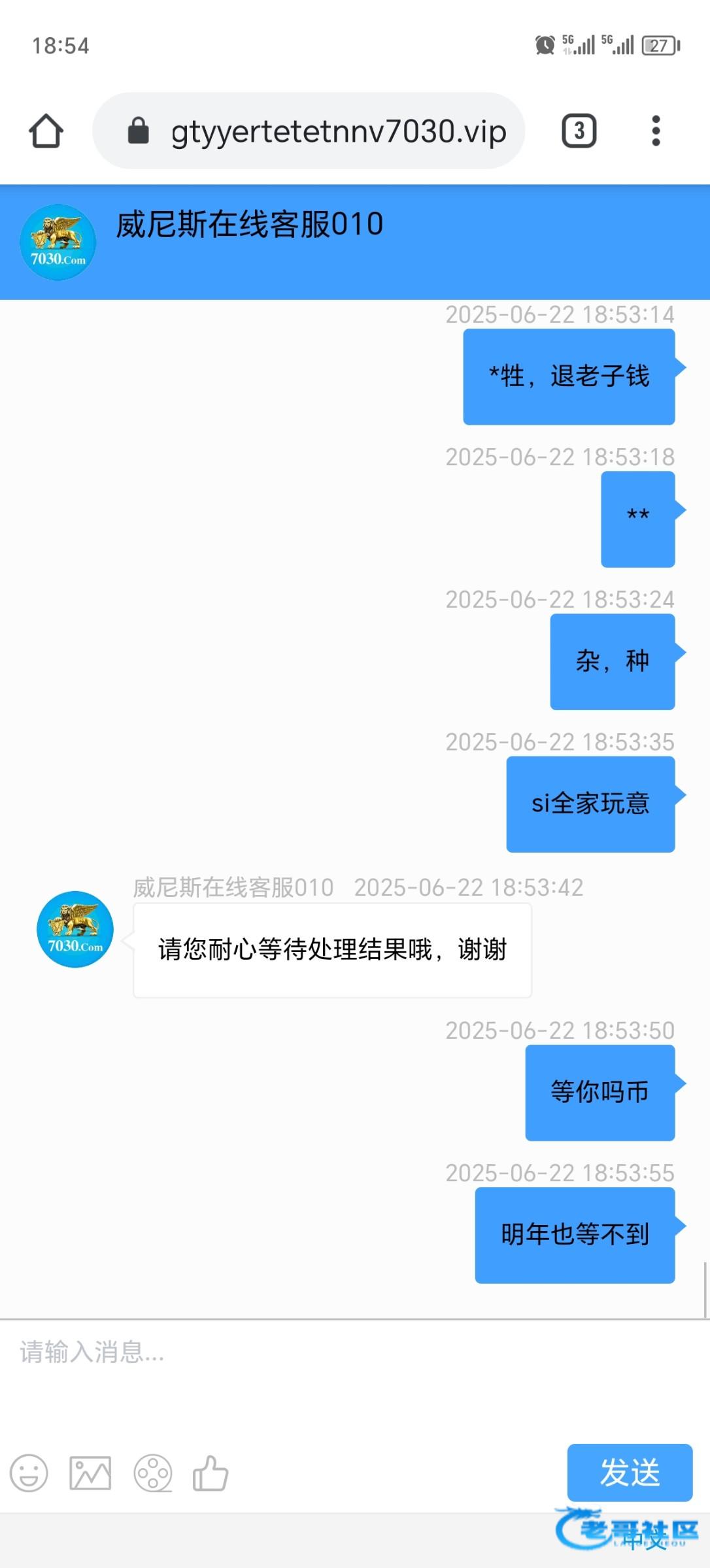This screenshot has height=1568, width=710.
Task: Tap the thumbs-up rating icon
Action: 211,1473
